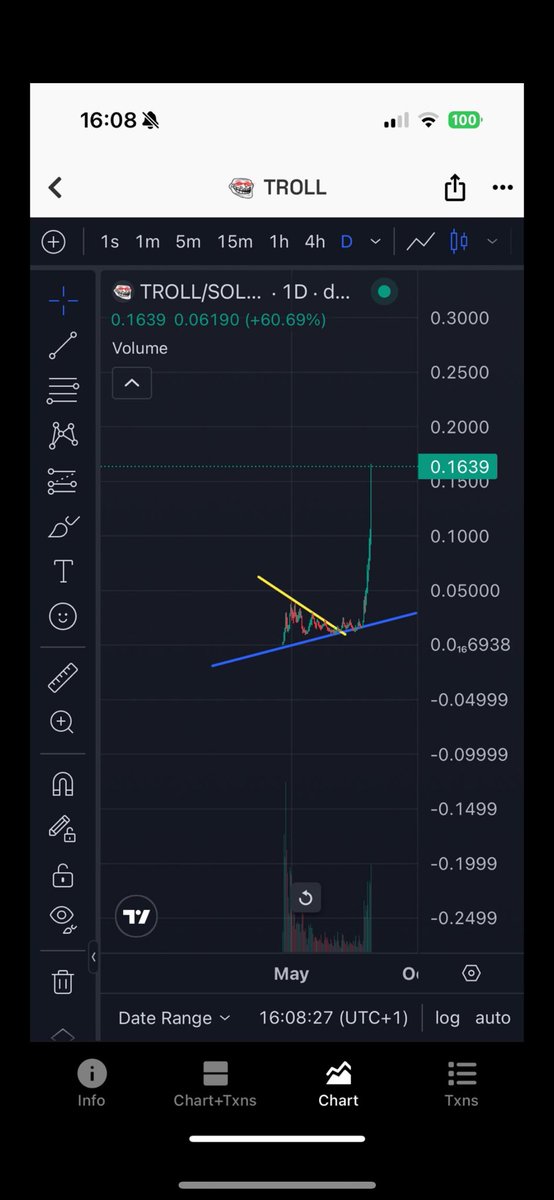The height and width of the screenshot is (1200, 554).
Task: Toggle the log scale
Action: coord(447,1018)
